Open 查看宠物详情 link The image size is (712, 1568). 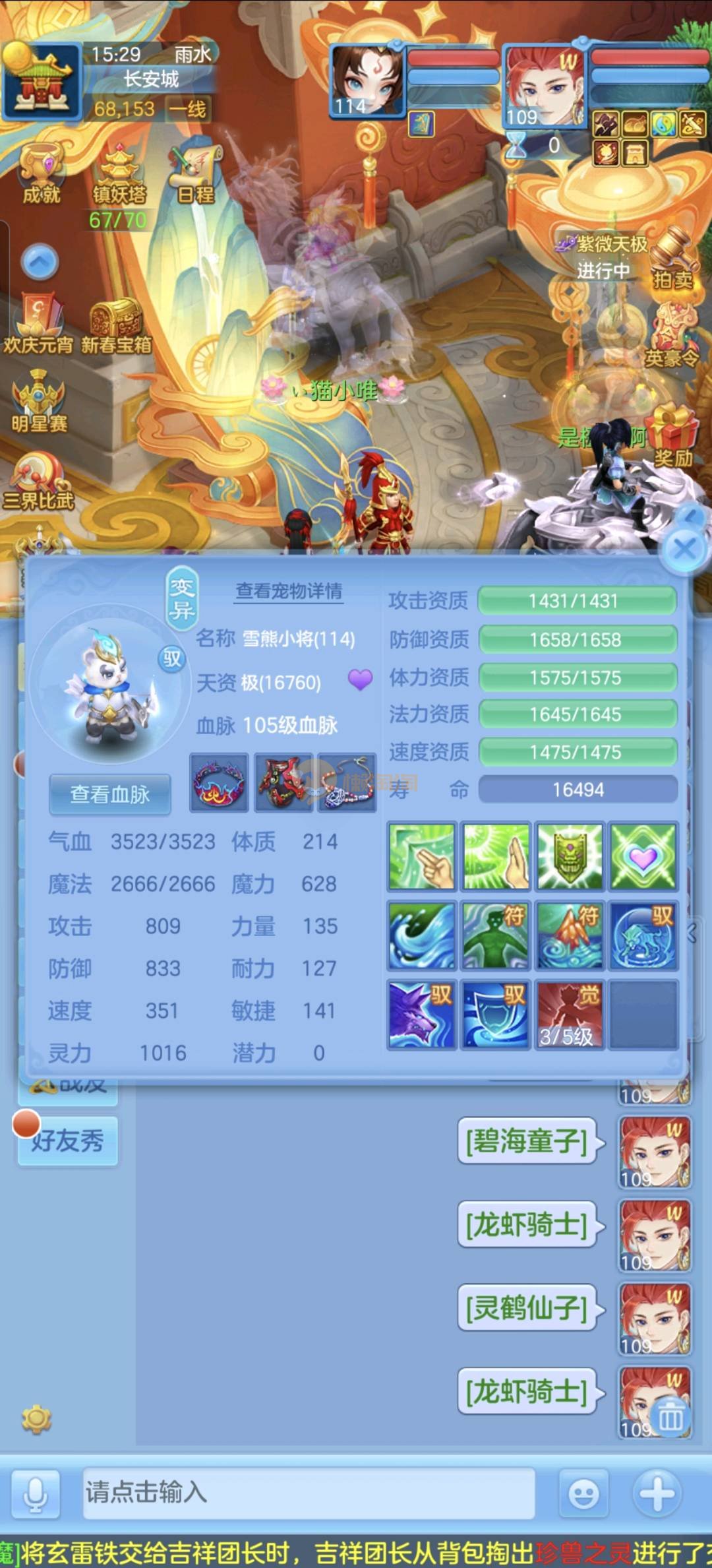point(289,590)
